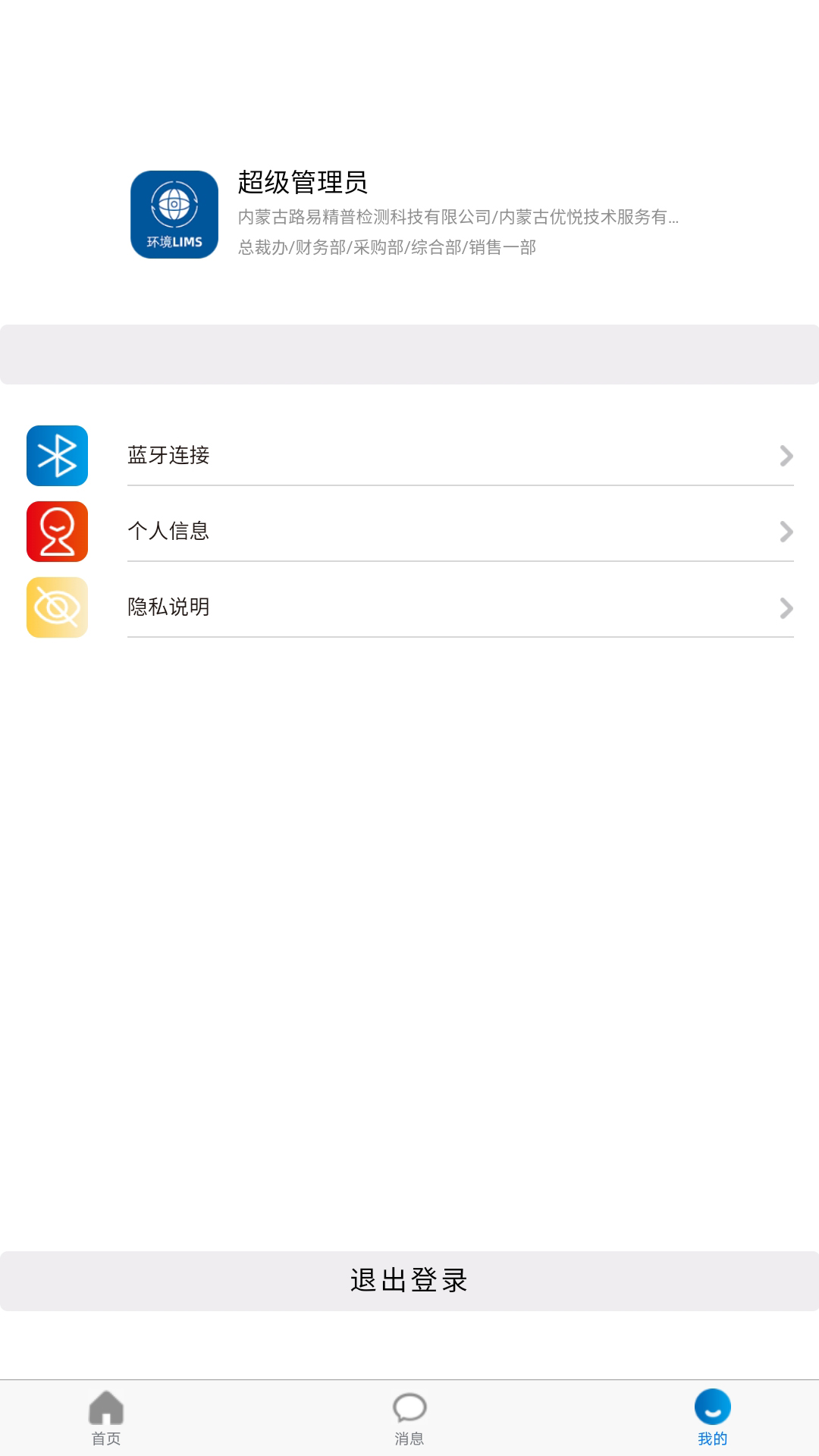Switch to the 首页 home tab
This screenshot has width=819, height=1456.
click(106, 1417)
